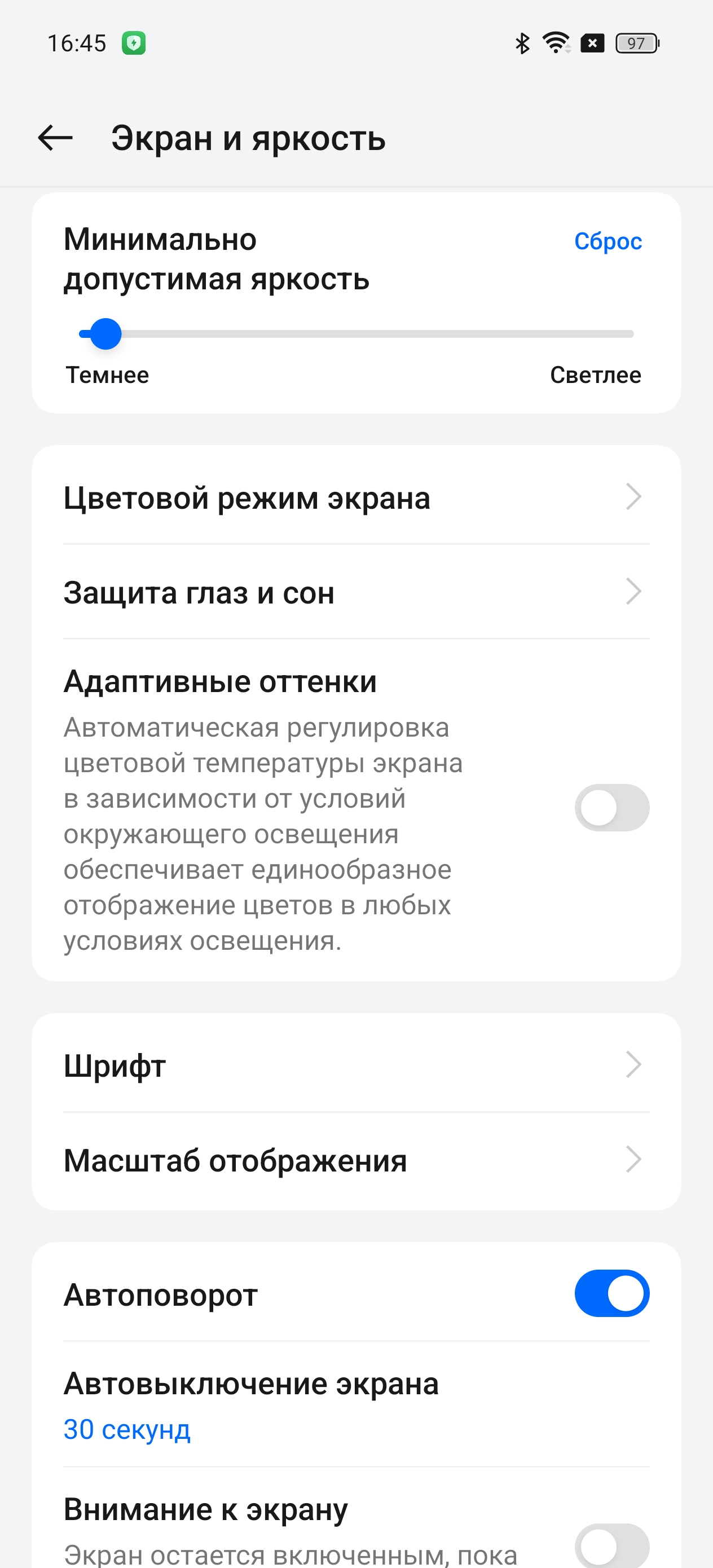
Task: Turn off Автоповорот
Action: (x=611, y=1293)
